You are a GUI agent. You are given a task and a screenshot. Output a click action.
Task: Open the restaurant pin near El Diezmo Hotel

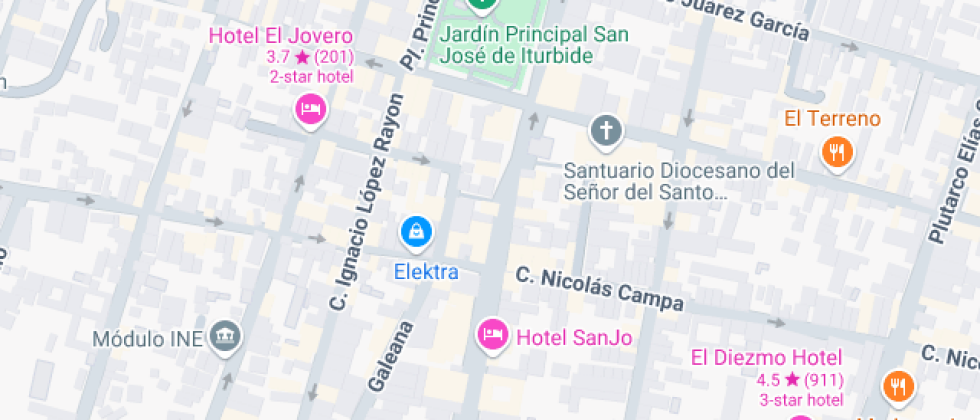[x=897, y=385]
